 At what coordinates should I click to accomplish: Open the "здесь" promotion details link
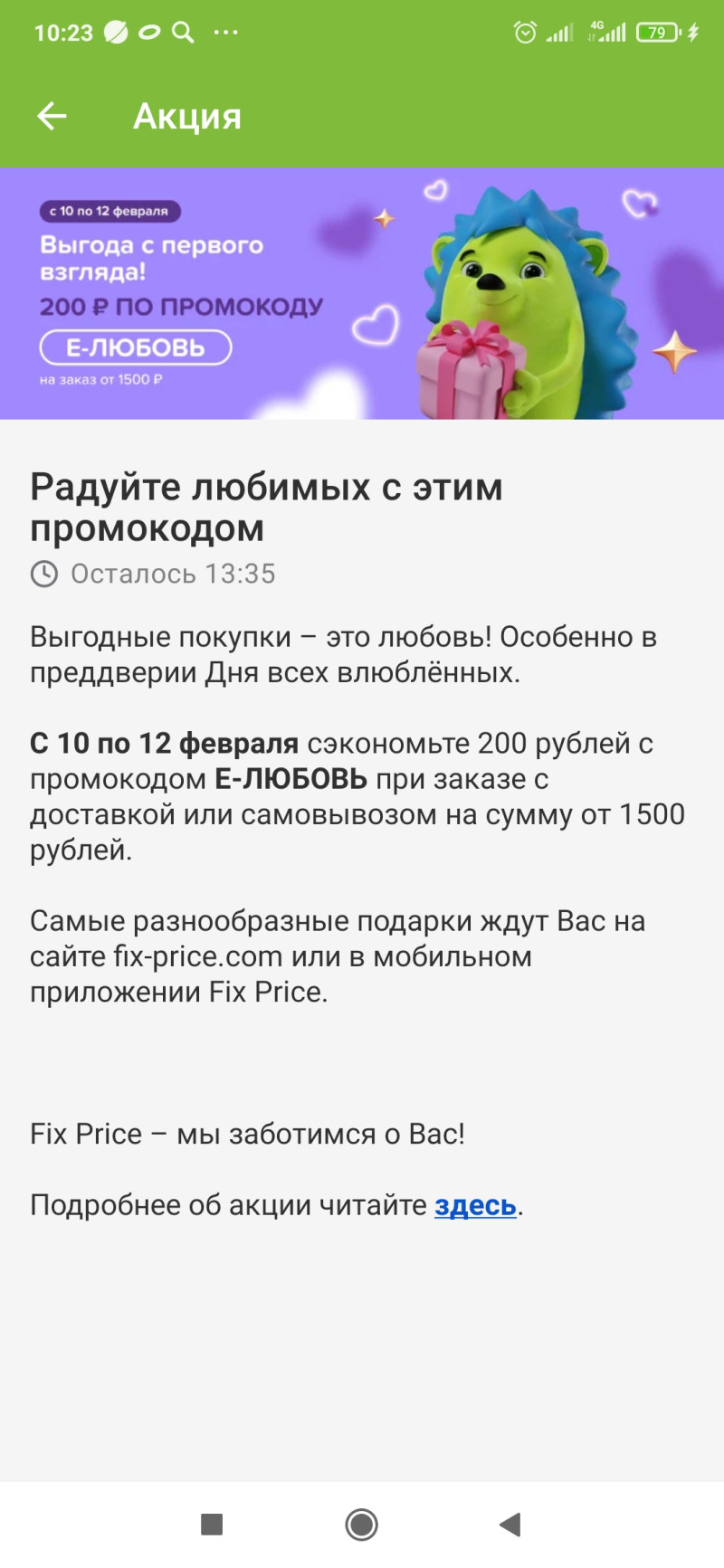click(x=475, y=1205)
